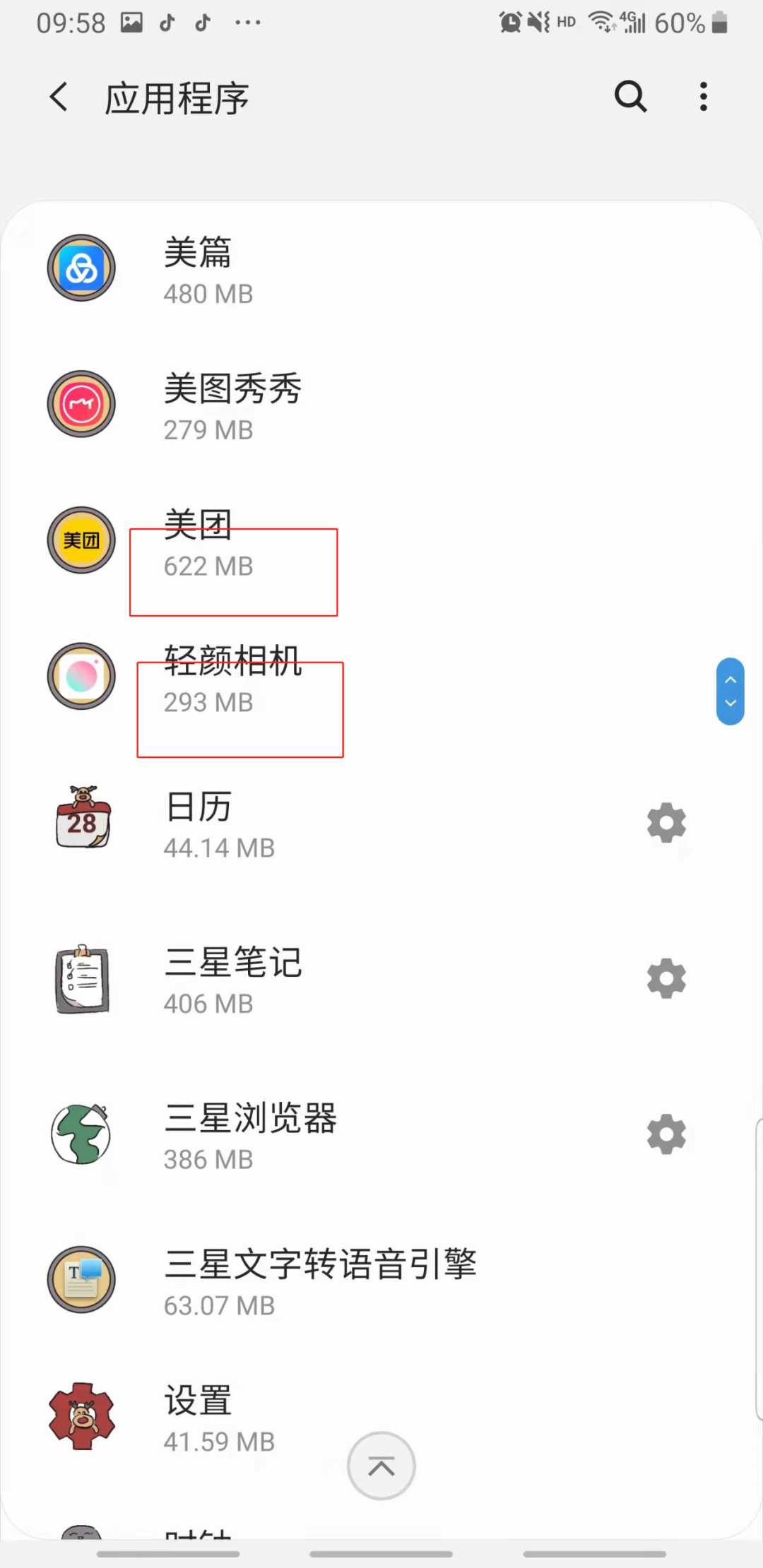Go back from 应用程序 screen

coord(59,97)
